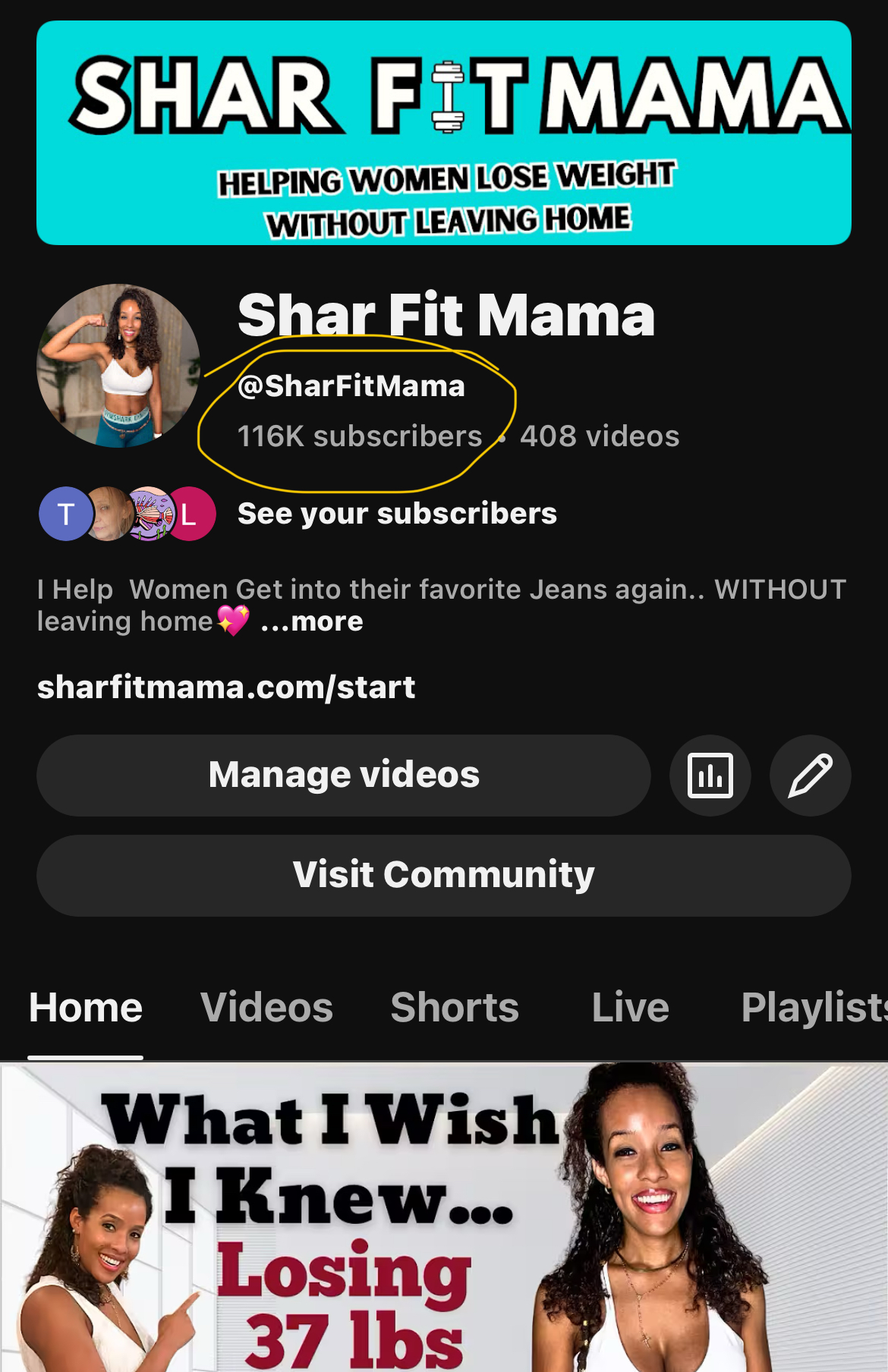Switch to the Shorts tab

454,1008
